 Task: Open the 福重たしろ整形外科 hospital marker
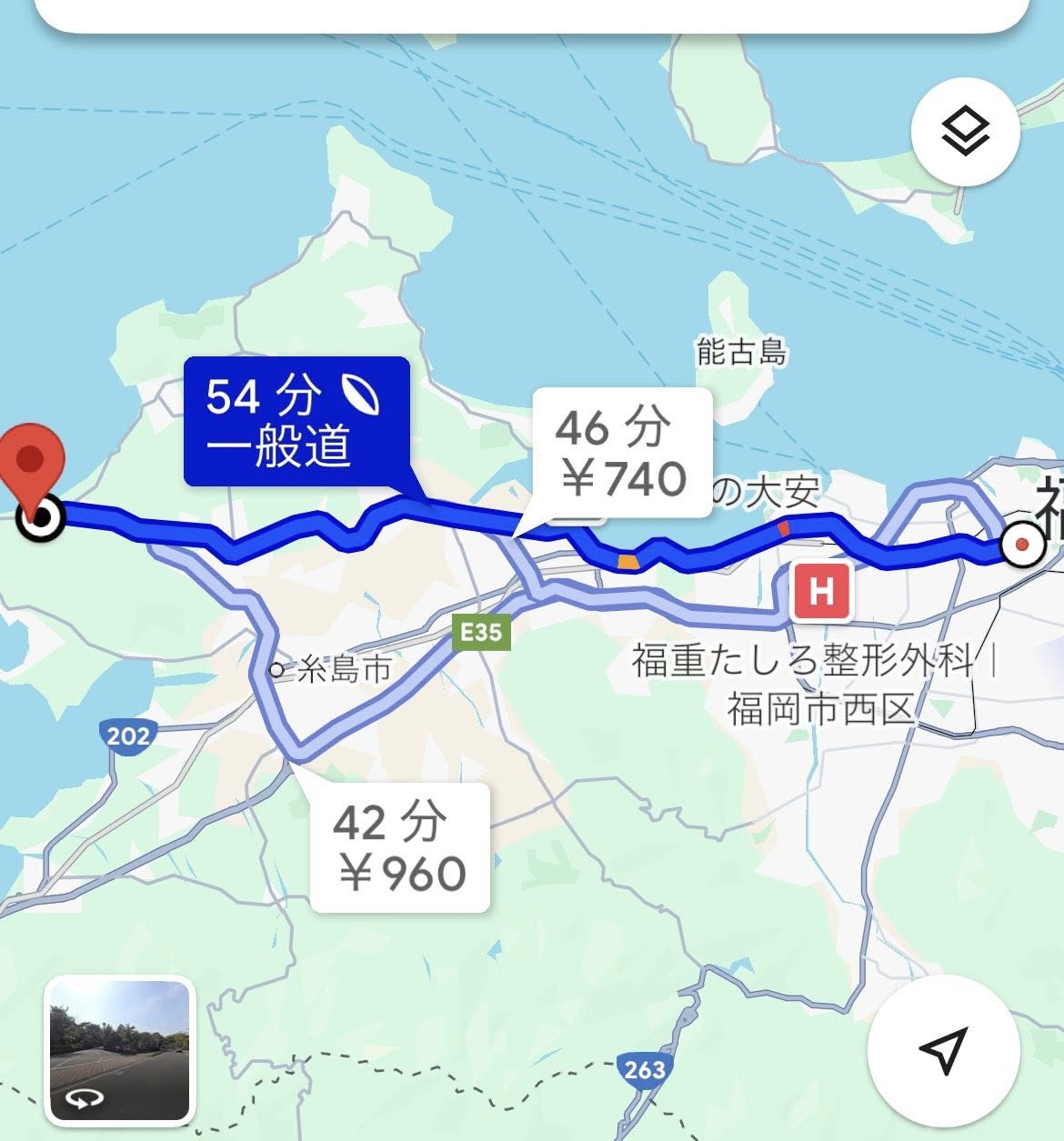(821, 592)
